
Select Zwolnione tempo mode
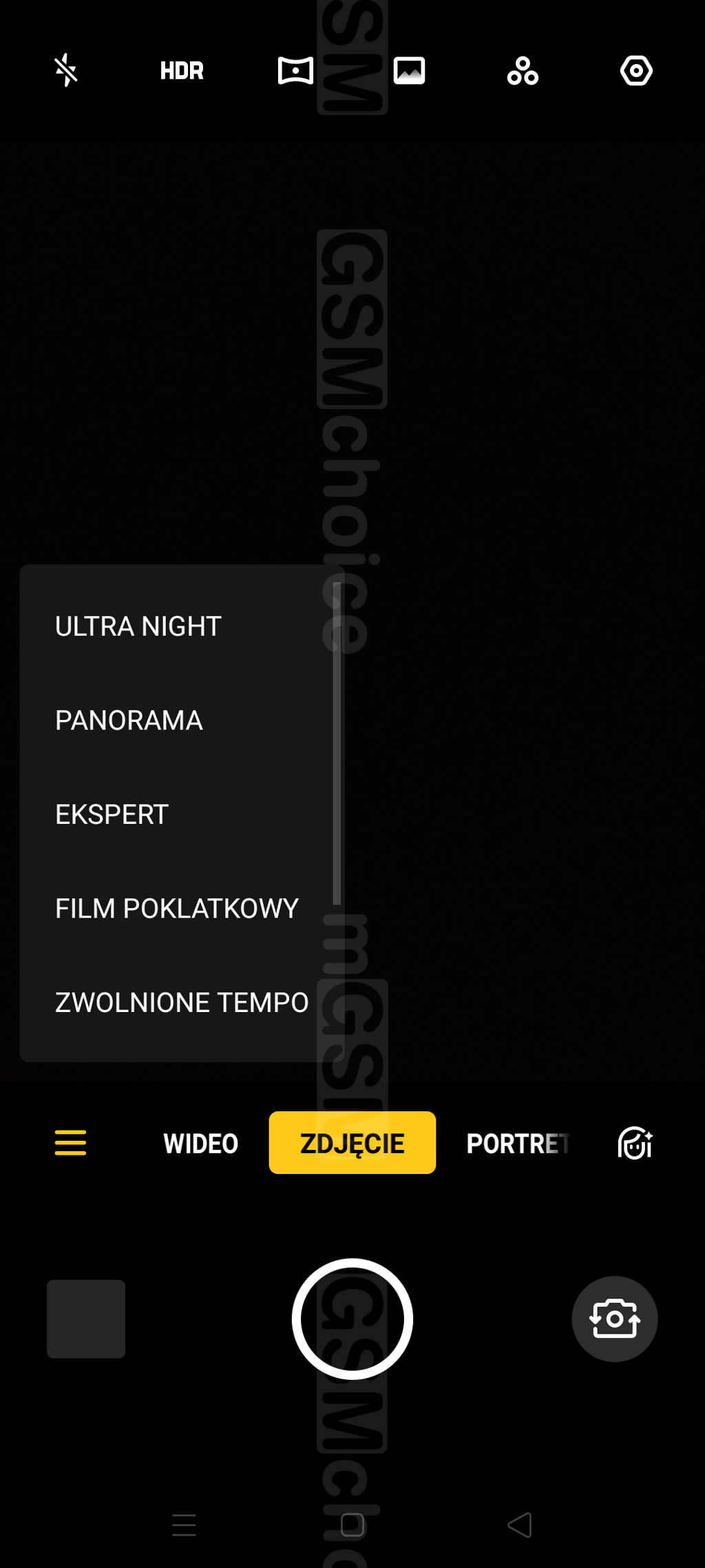point(182,1002)
